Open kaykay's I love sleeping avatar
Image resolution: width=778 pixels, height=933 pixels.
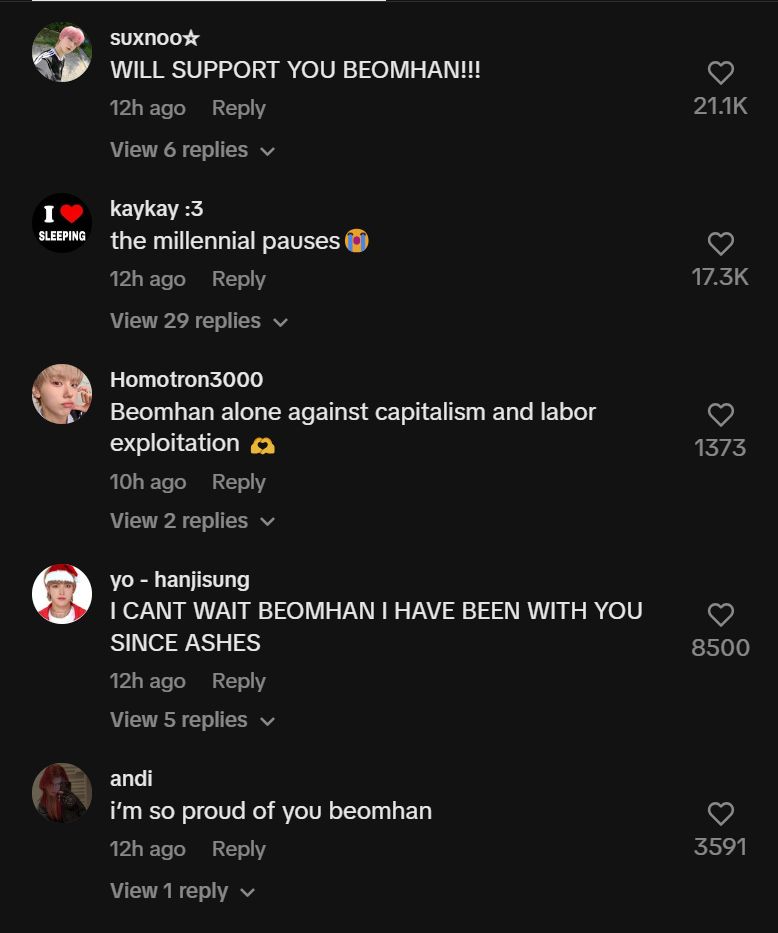point(62,223)
